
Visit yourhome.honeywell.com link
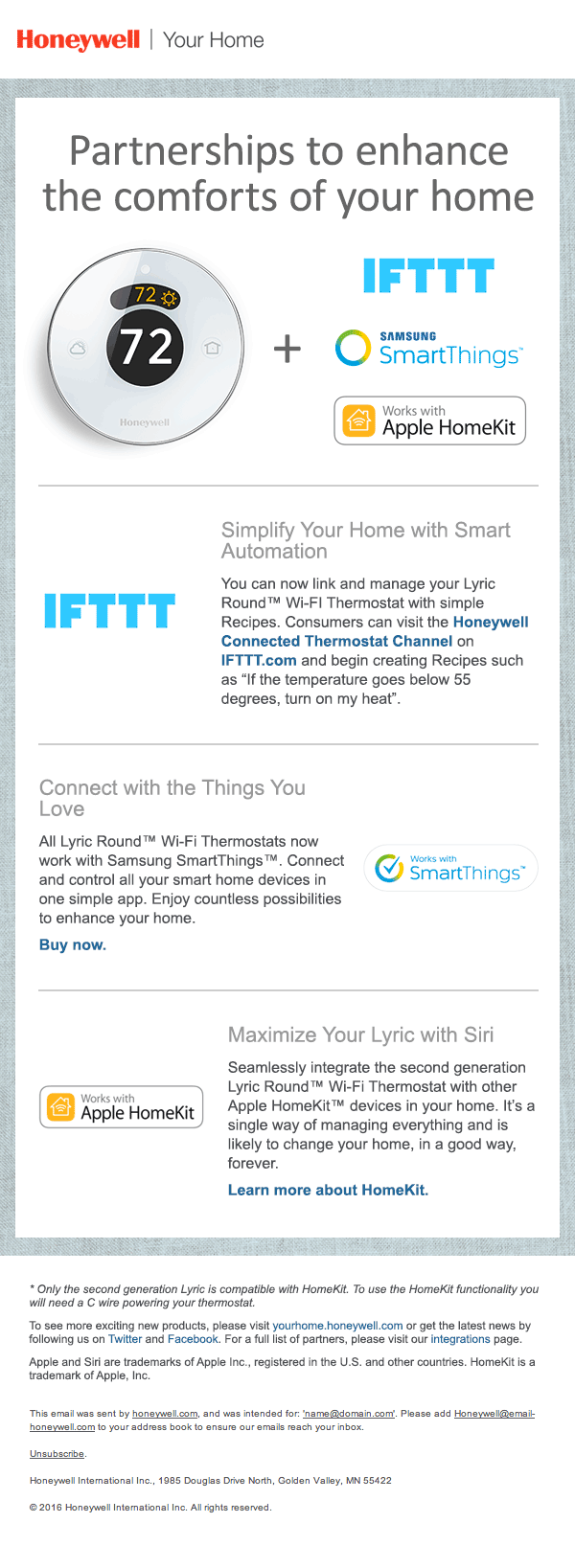click(x=337, y=1326)
